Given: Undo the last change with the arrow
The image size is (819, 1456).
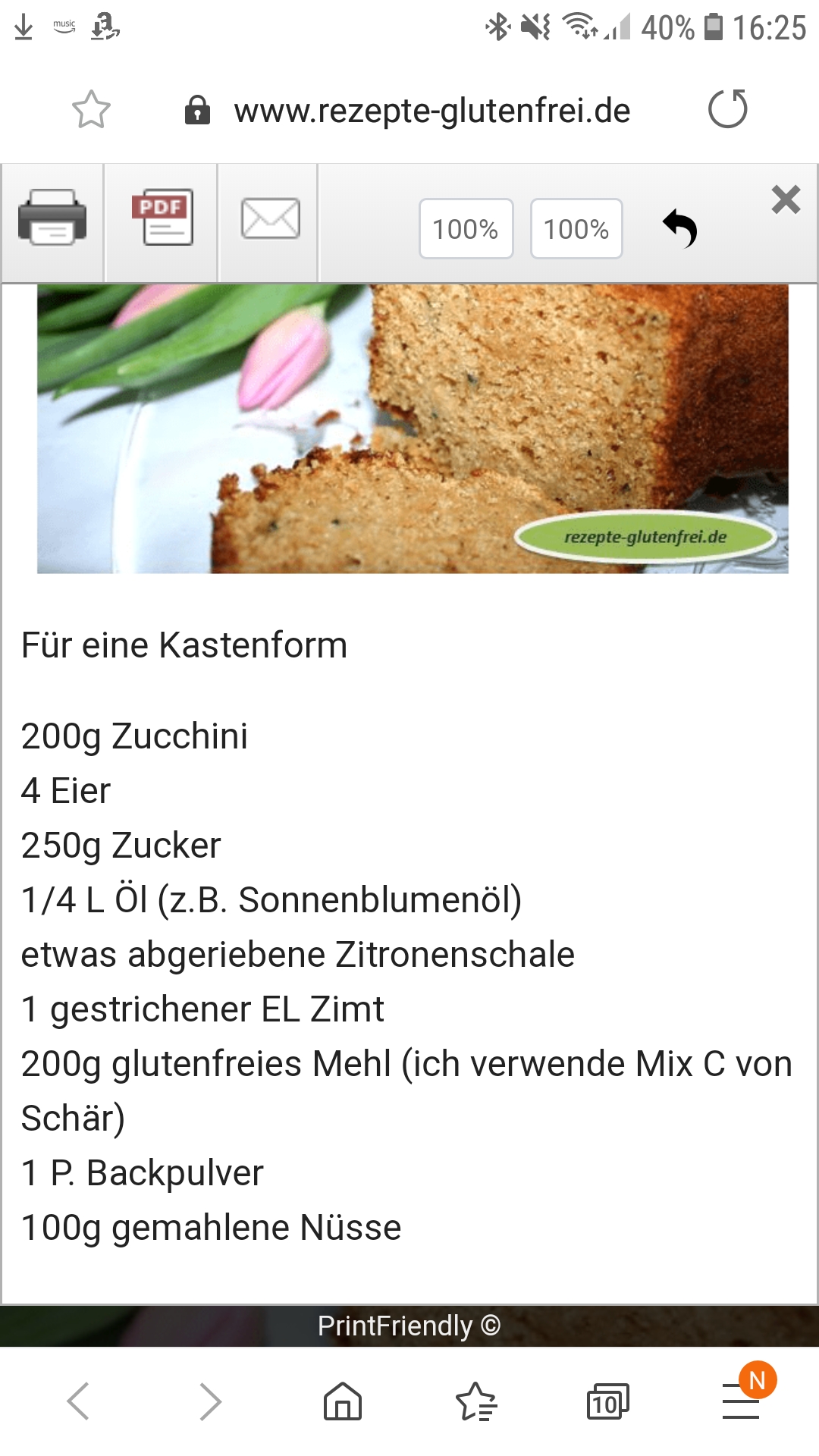Looking at the screenshot, I should coord(680,228).
